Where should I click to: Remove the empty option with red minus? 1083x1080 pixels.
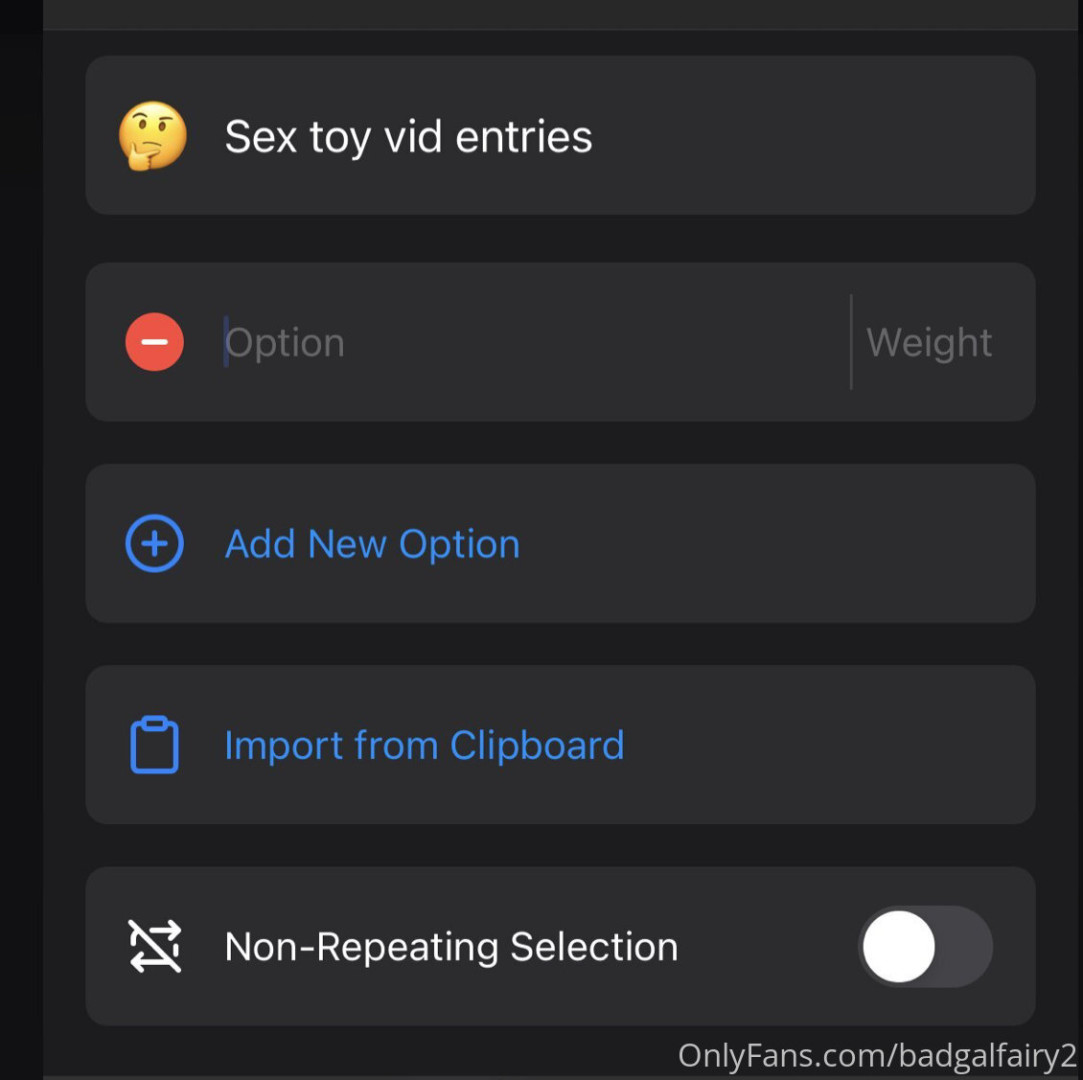[x=154, y=342]
